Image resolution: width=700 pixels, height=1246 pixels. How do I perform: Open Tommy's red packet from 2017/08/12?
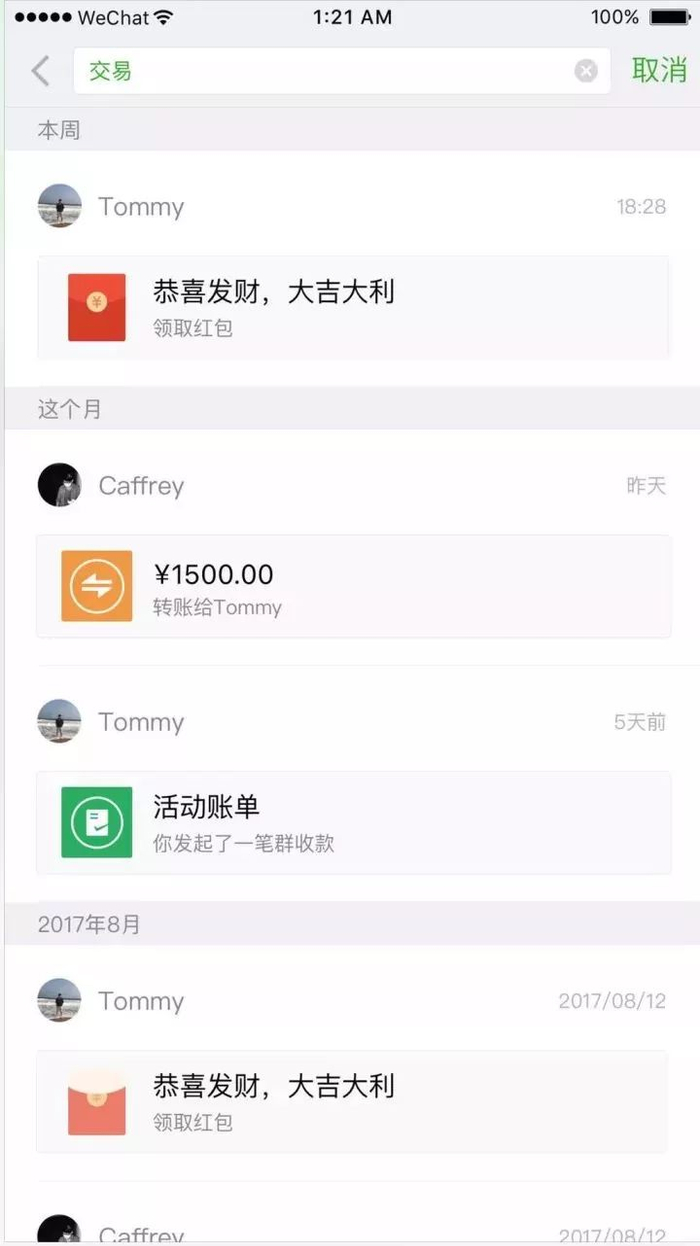352,1101
